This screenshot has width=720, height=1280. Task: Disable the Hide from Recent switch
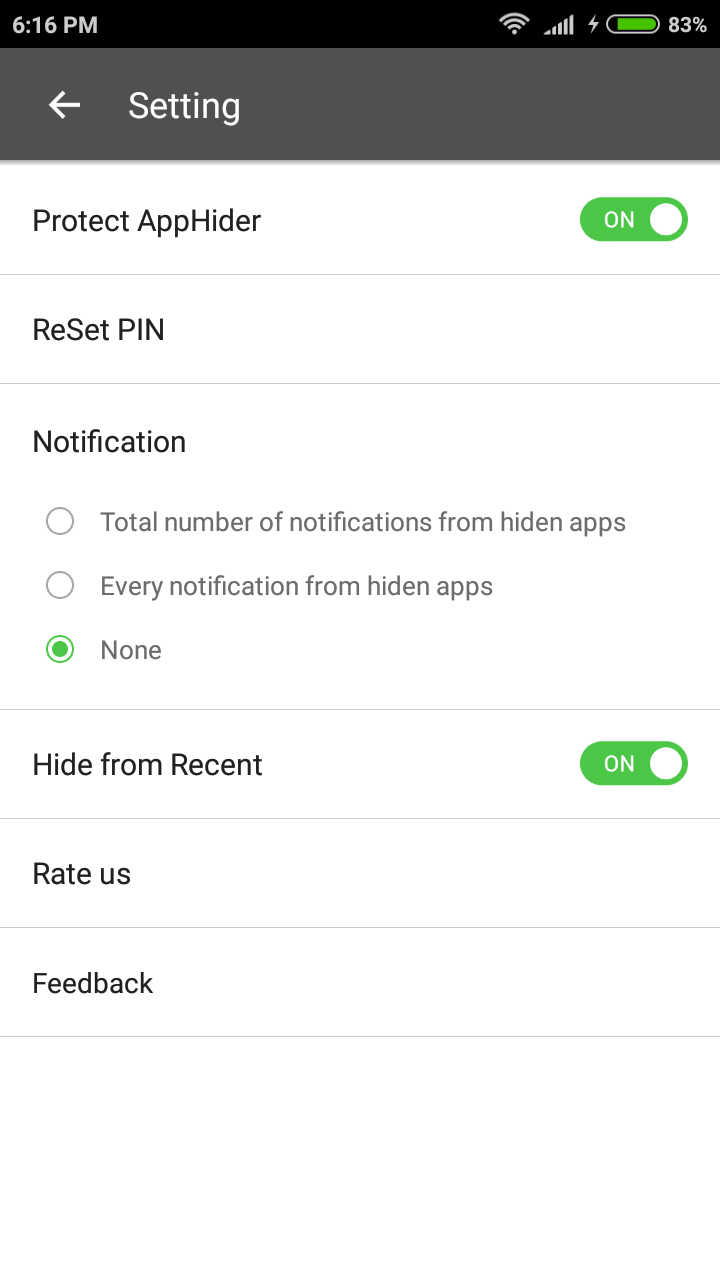633,764
